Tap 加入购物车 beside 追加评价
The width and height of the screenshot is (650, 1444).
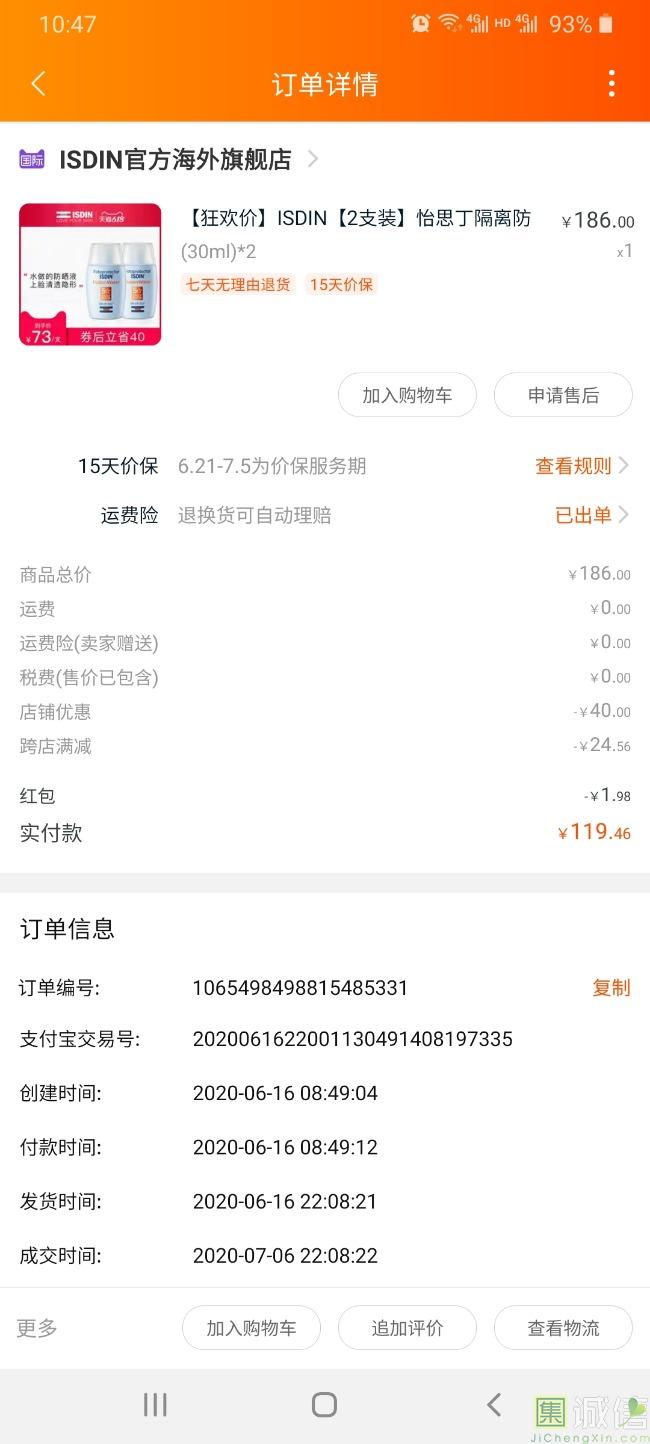click(251, 1328)
